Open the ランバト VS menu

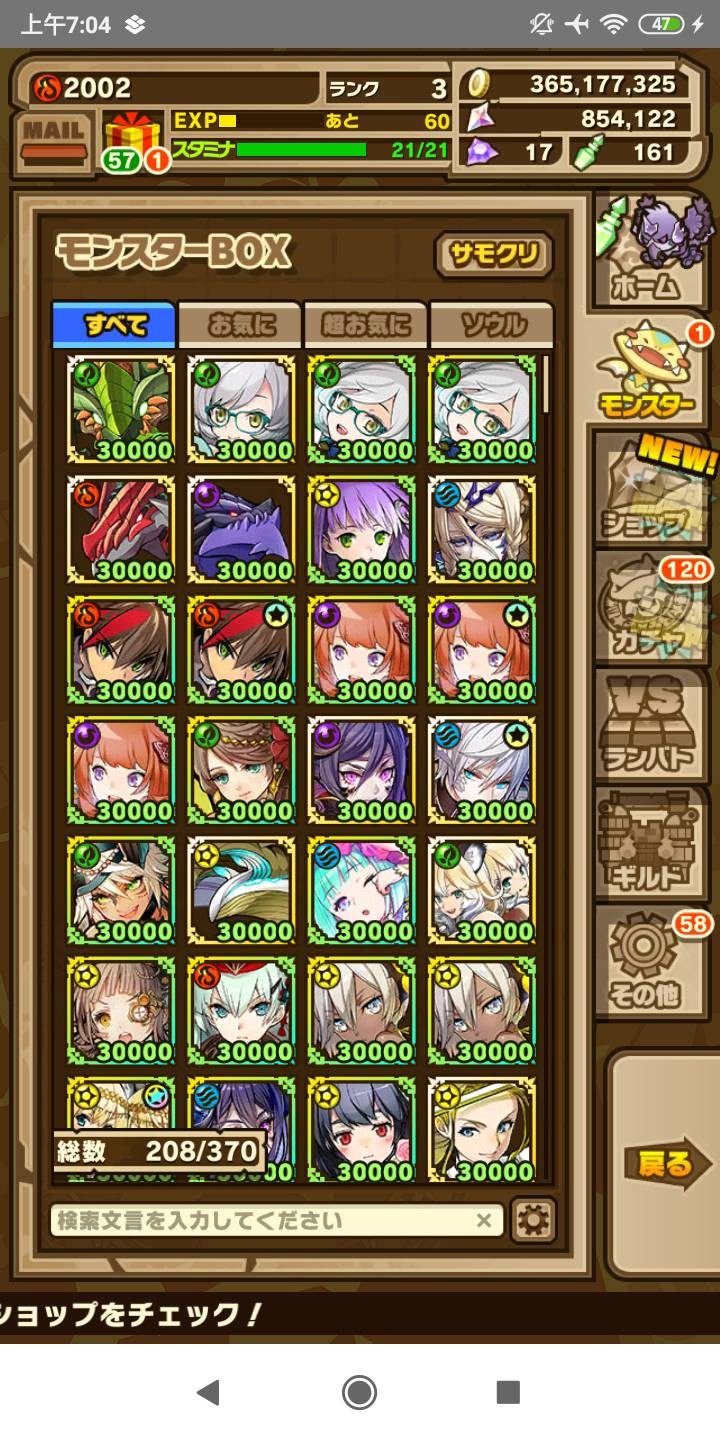tap(650, 725)
